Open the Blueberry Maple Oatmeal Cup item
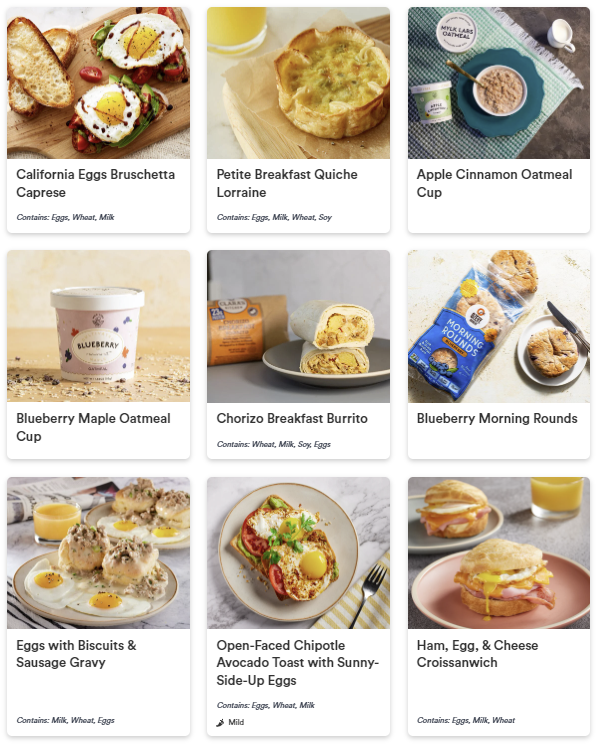The image size is (600, 744). click(98, 355)
